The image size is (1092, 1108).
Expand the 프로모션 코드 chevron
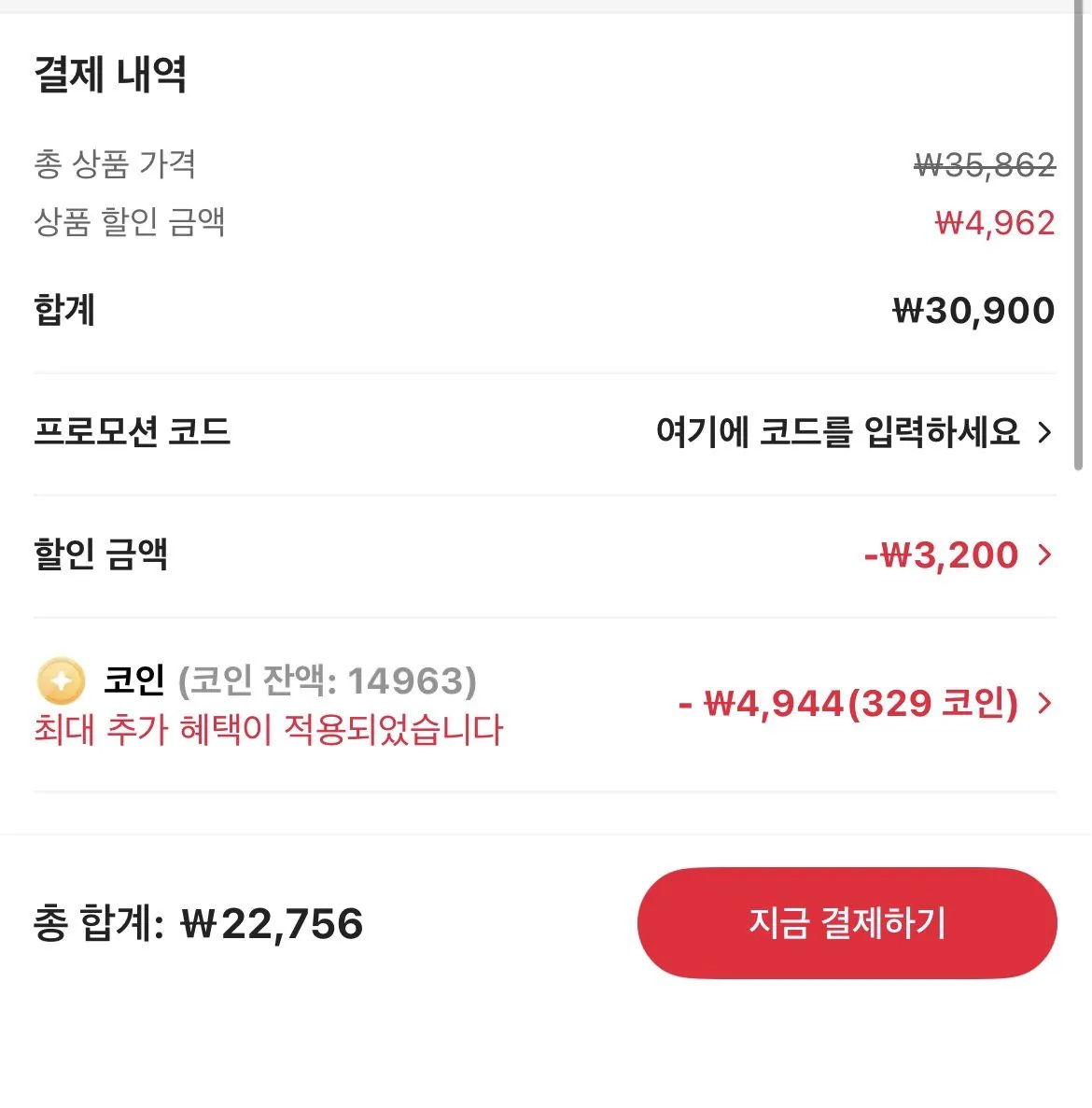1046,432
